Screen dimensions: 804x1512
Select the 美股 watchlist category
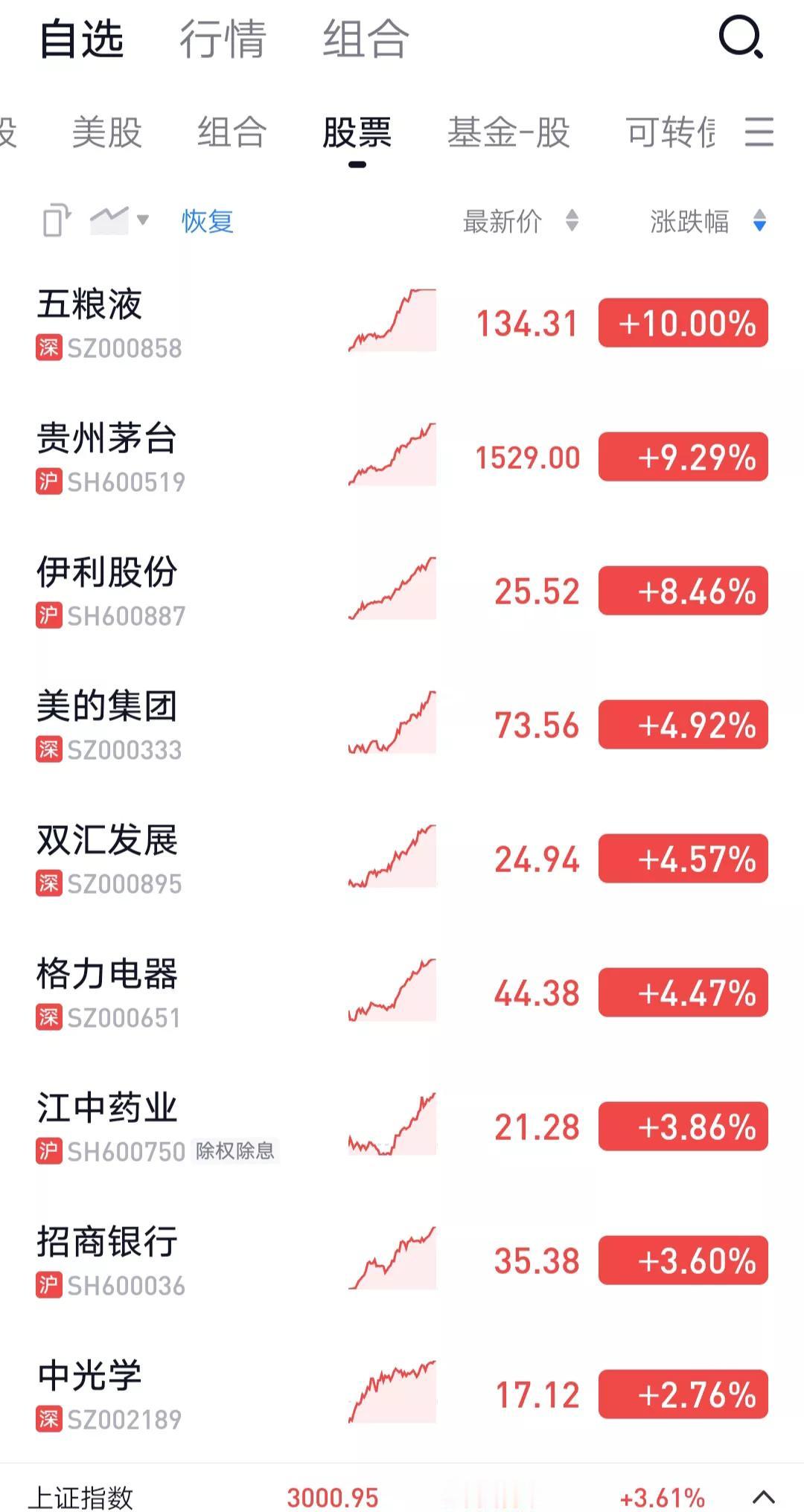[107, 132]
